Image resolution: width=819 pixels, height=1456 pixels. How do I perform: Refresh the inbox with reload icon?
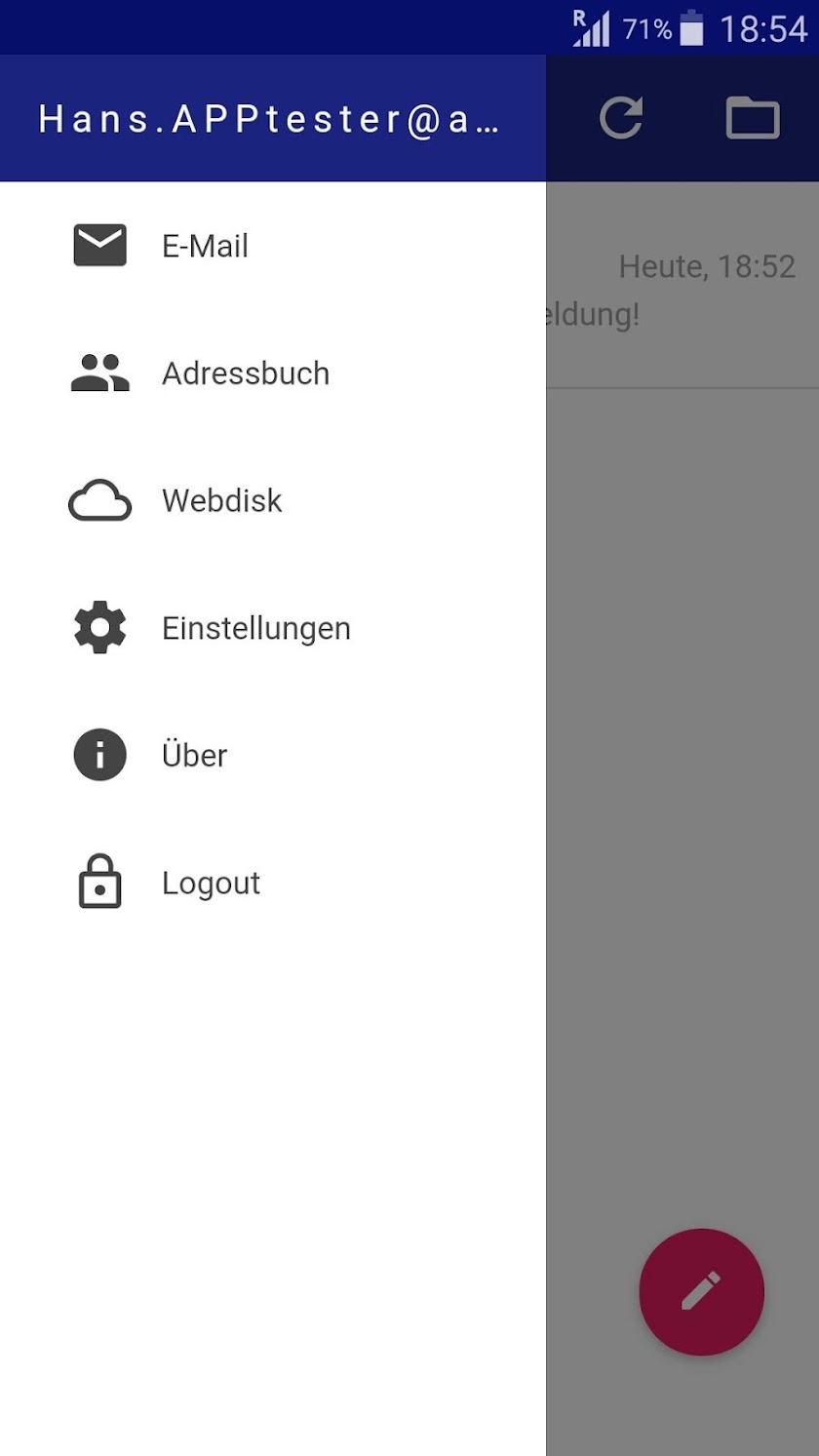pyautogui.click(x=621, y=118)
